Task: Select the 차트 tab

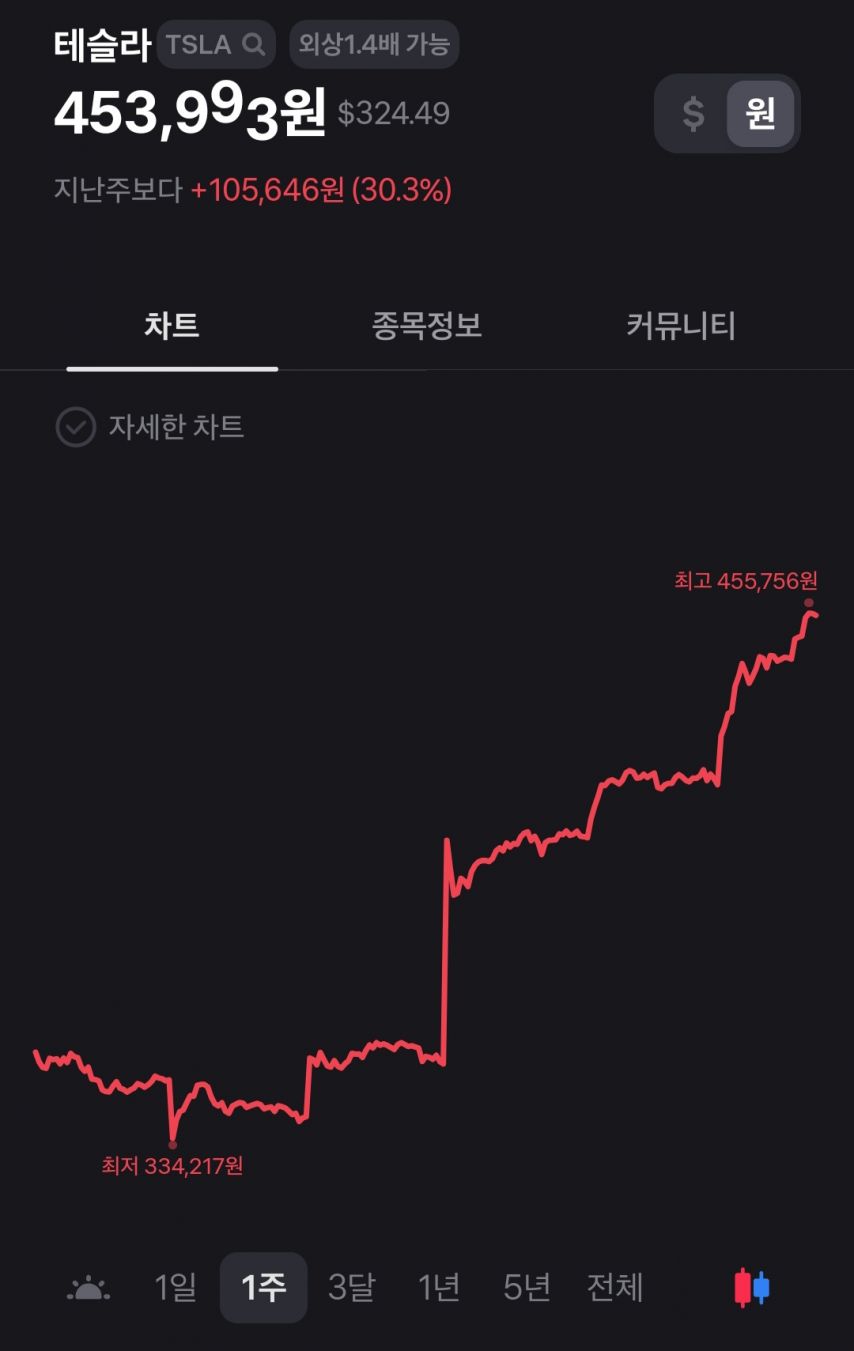Action: click(172, 326)
